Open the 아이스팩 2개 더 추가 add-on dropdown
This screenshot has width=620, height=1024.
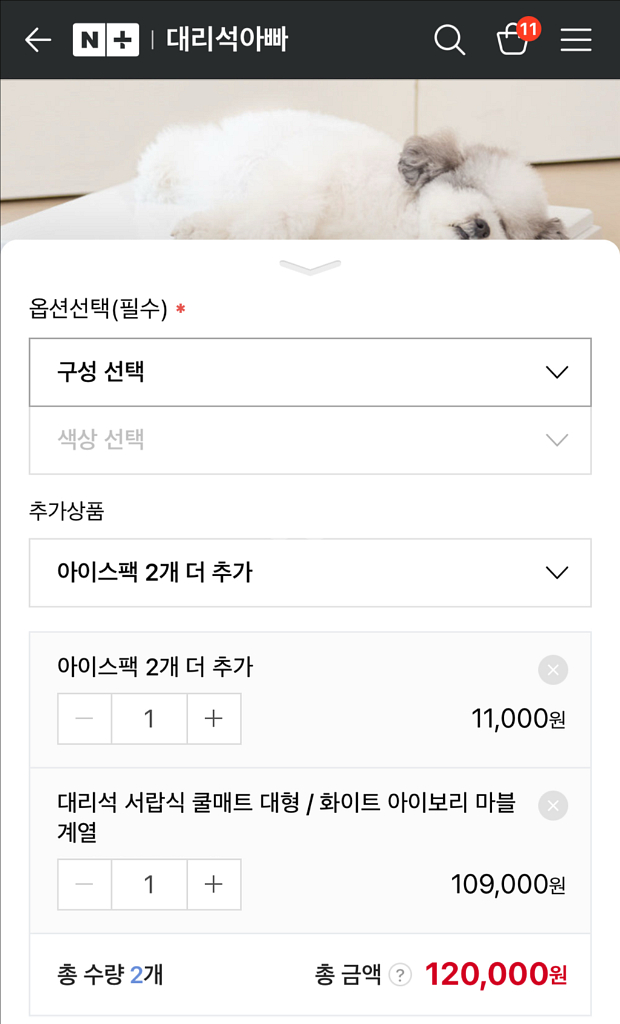[x=310, y=572]
